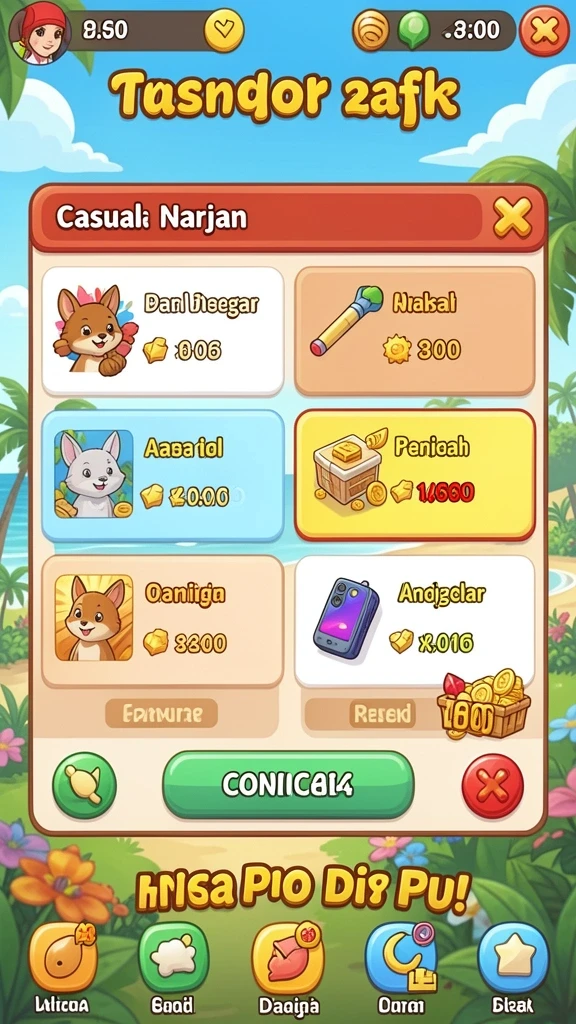Tap the Reseid button
The height and width of the screenshot is (1024, 576).
(x=383, y=714)
